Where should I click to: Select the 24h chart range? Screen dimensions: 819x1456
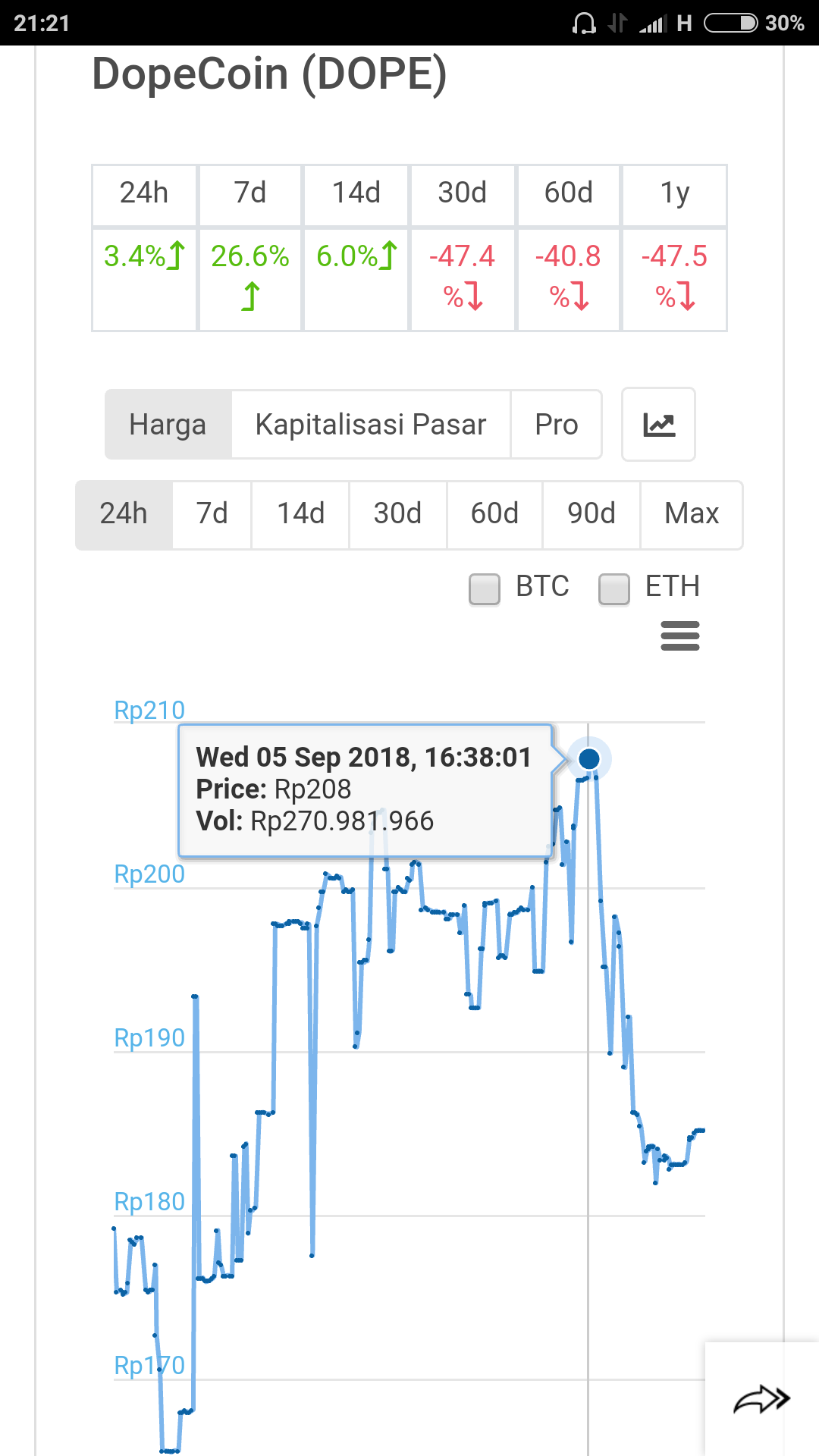coord(124,514)
